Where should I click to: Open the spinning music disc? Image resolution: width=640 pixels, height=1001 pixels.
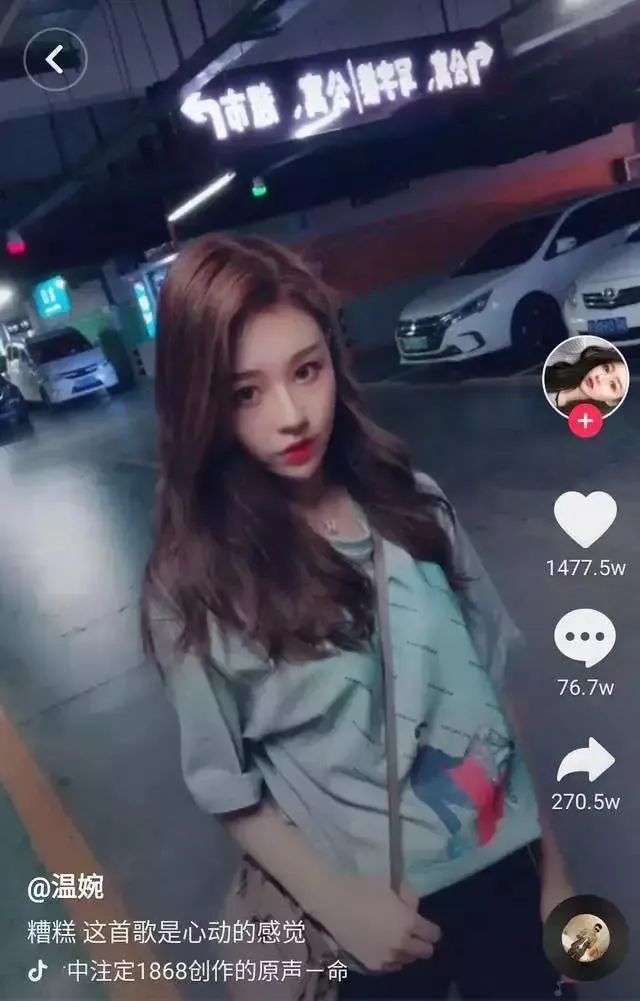point(585,937)
